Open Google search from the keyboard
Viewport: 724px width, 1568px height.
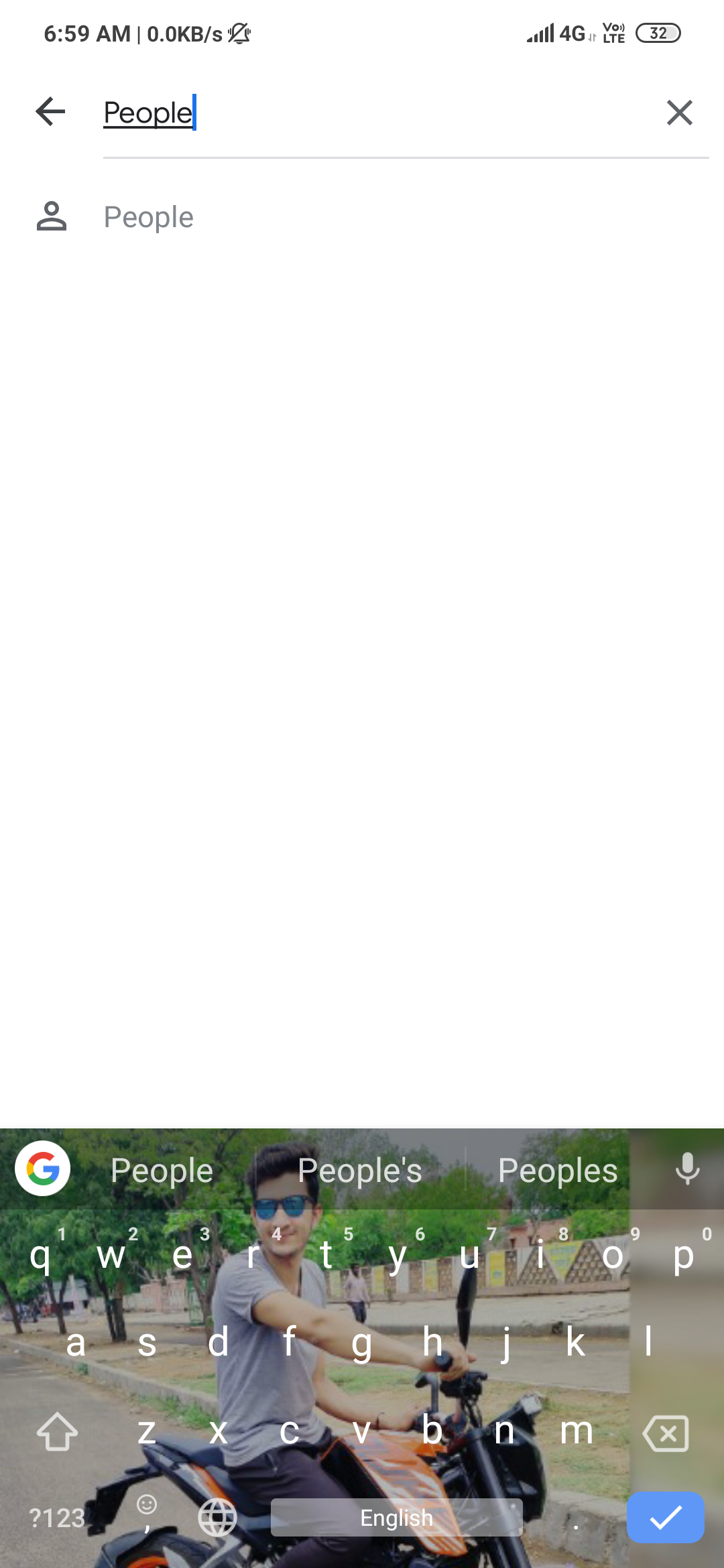[43, 1169]
